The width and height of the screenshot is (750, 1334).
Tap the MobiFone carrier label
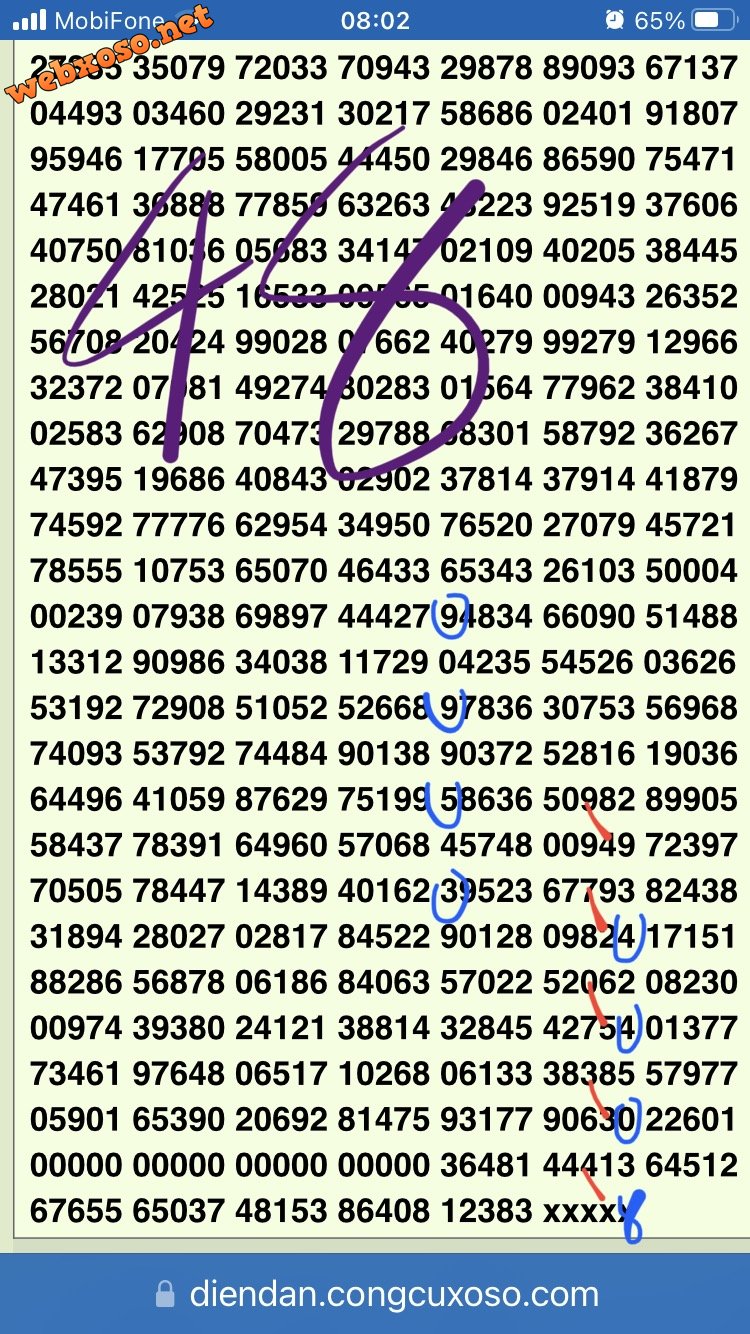click(108, 18)
